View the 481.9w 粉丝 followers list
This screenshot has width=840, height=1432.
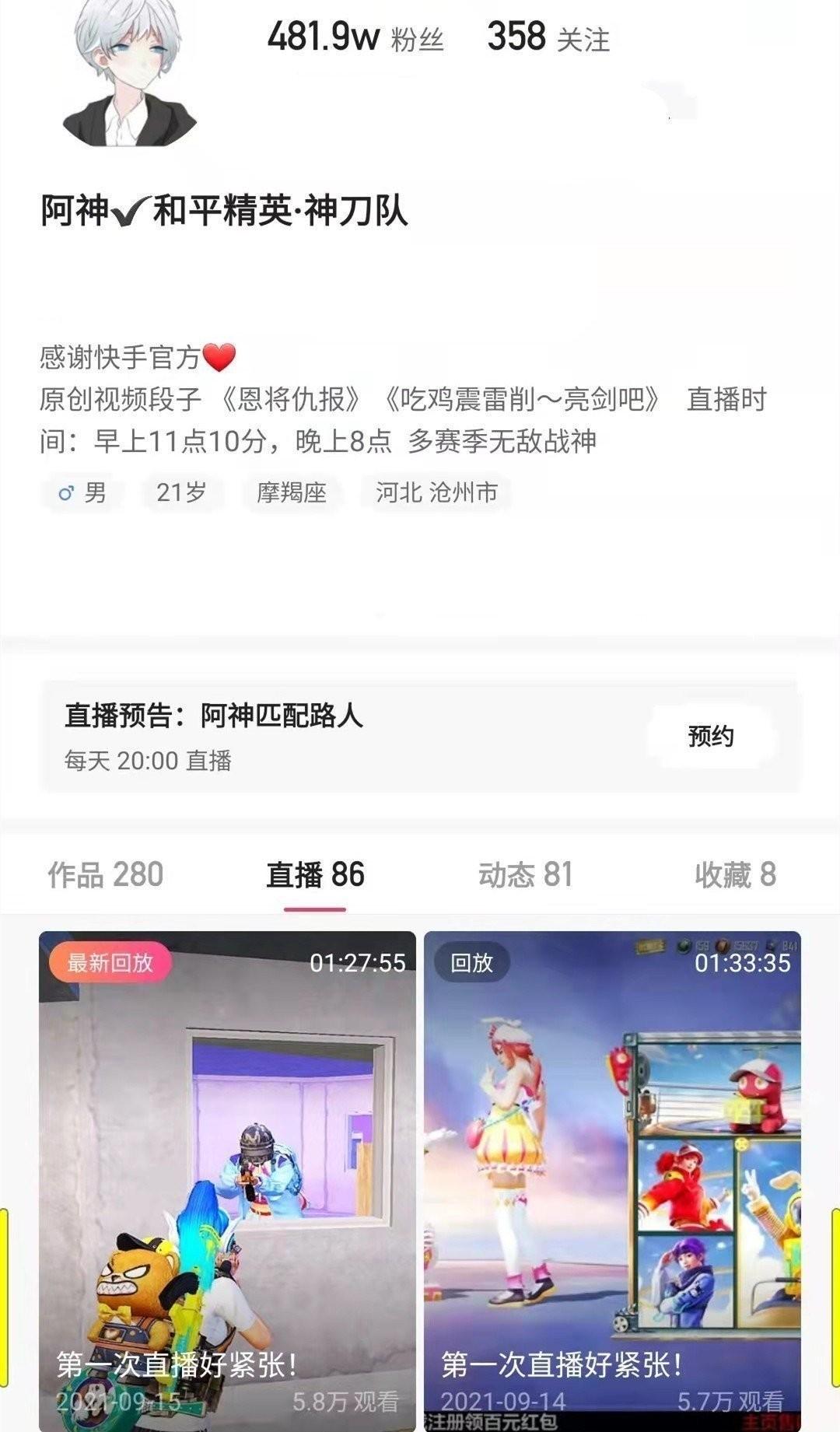point(355,37)
